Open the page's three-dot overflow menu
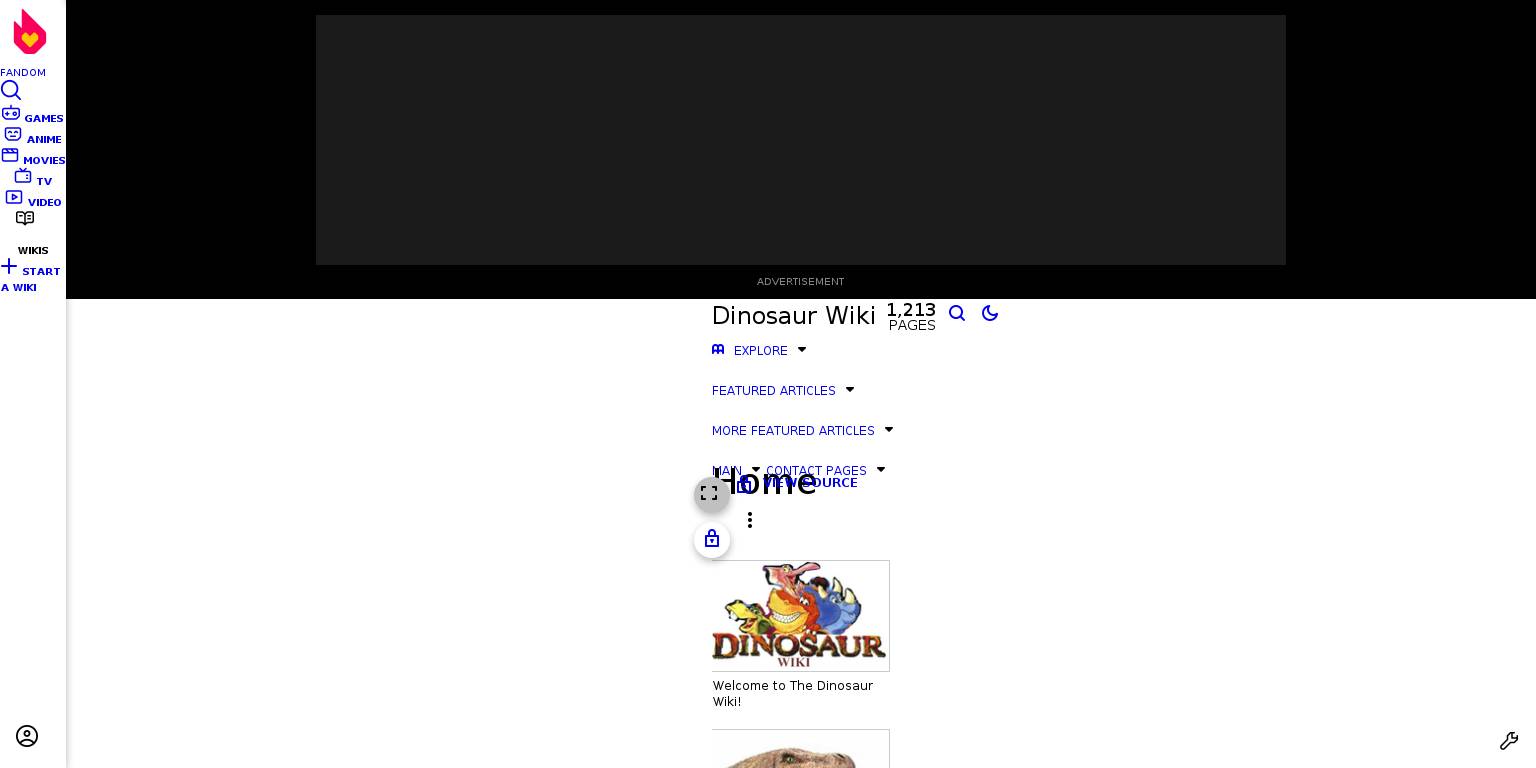This screenshot has width=1536, height=768. coord(750,520)
